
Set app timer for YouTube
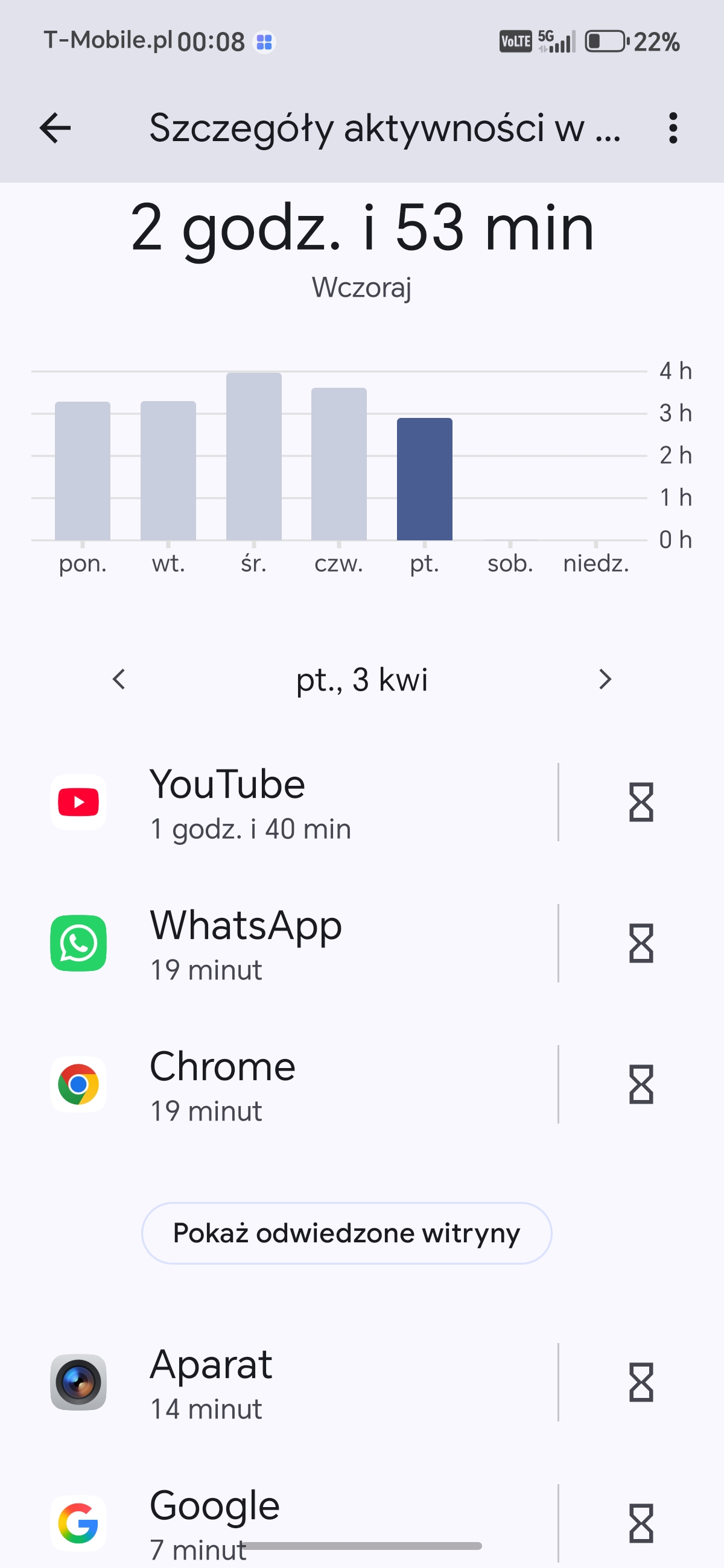[641, 802]
